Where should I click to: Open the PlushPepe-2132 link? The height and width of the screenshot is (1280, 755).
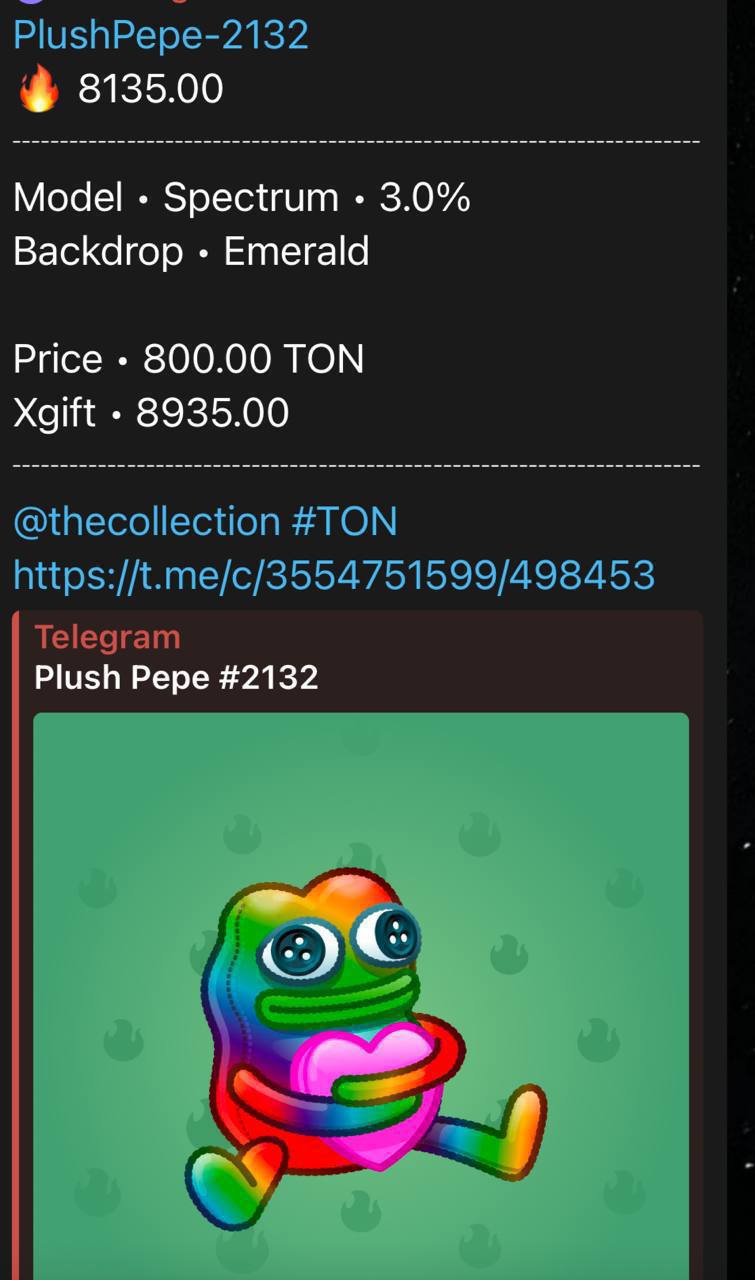pos(160,36)
